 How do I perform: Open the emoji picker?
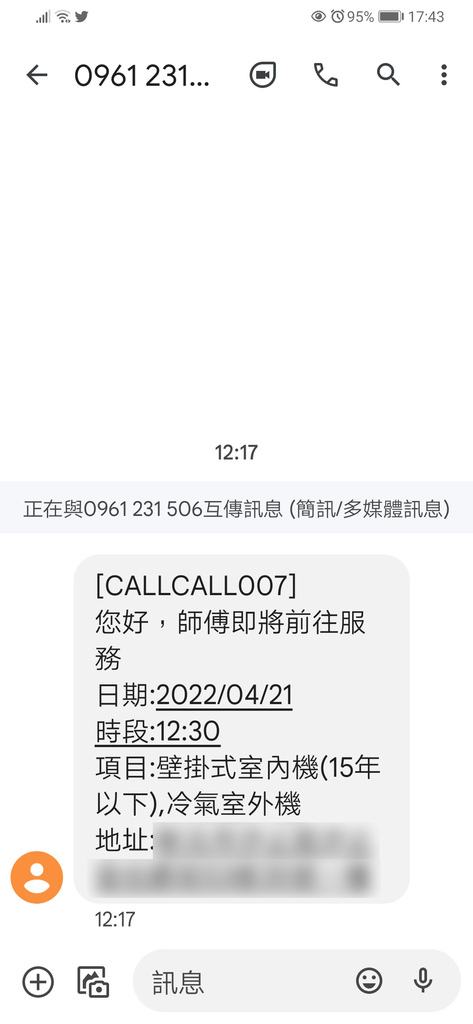tap(369, 980)
